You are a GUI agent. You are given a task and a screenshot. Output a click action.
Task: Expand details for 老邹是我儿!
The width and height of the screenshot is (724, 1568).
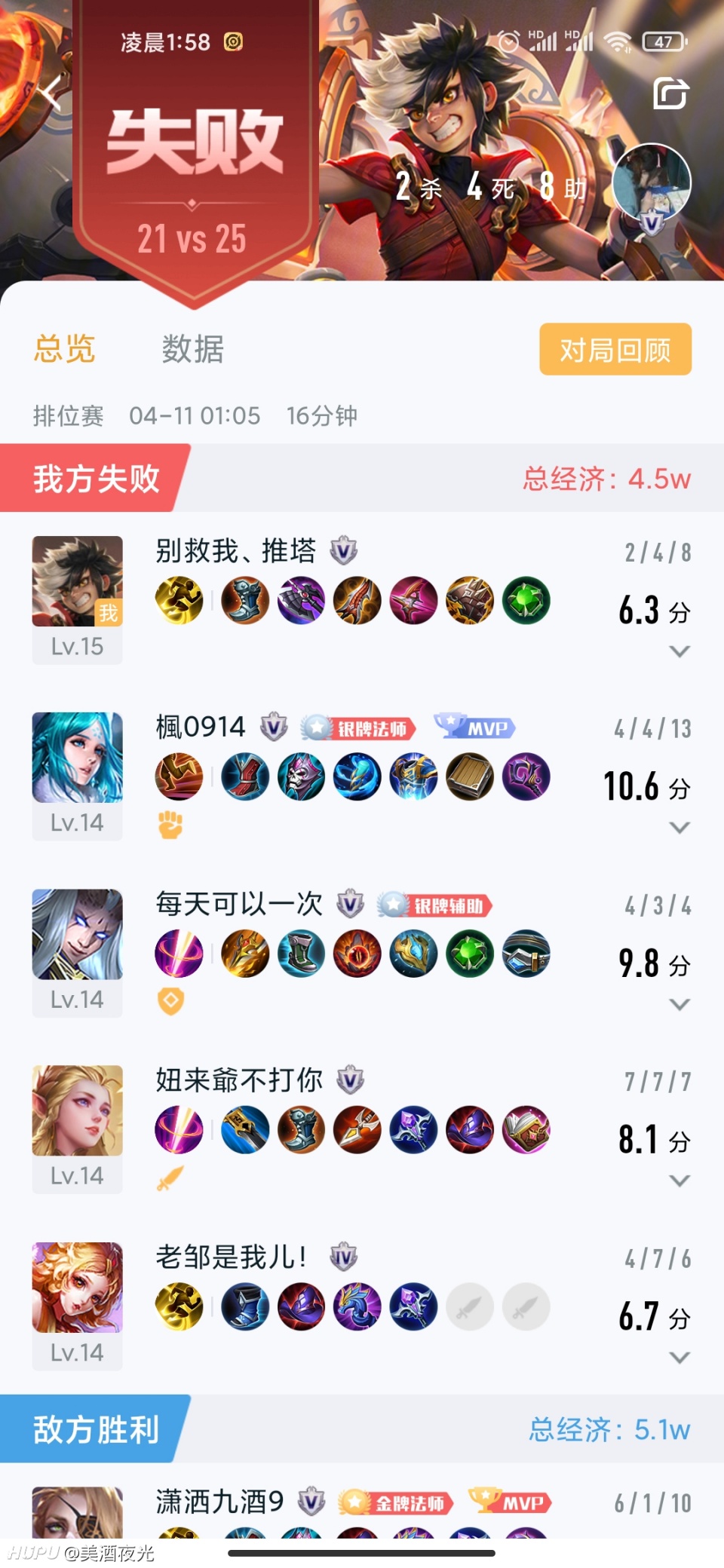click(680, 1357)
